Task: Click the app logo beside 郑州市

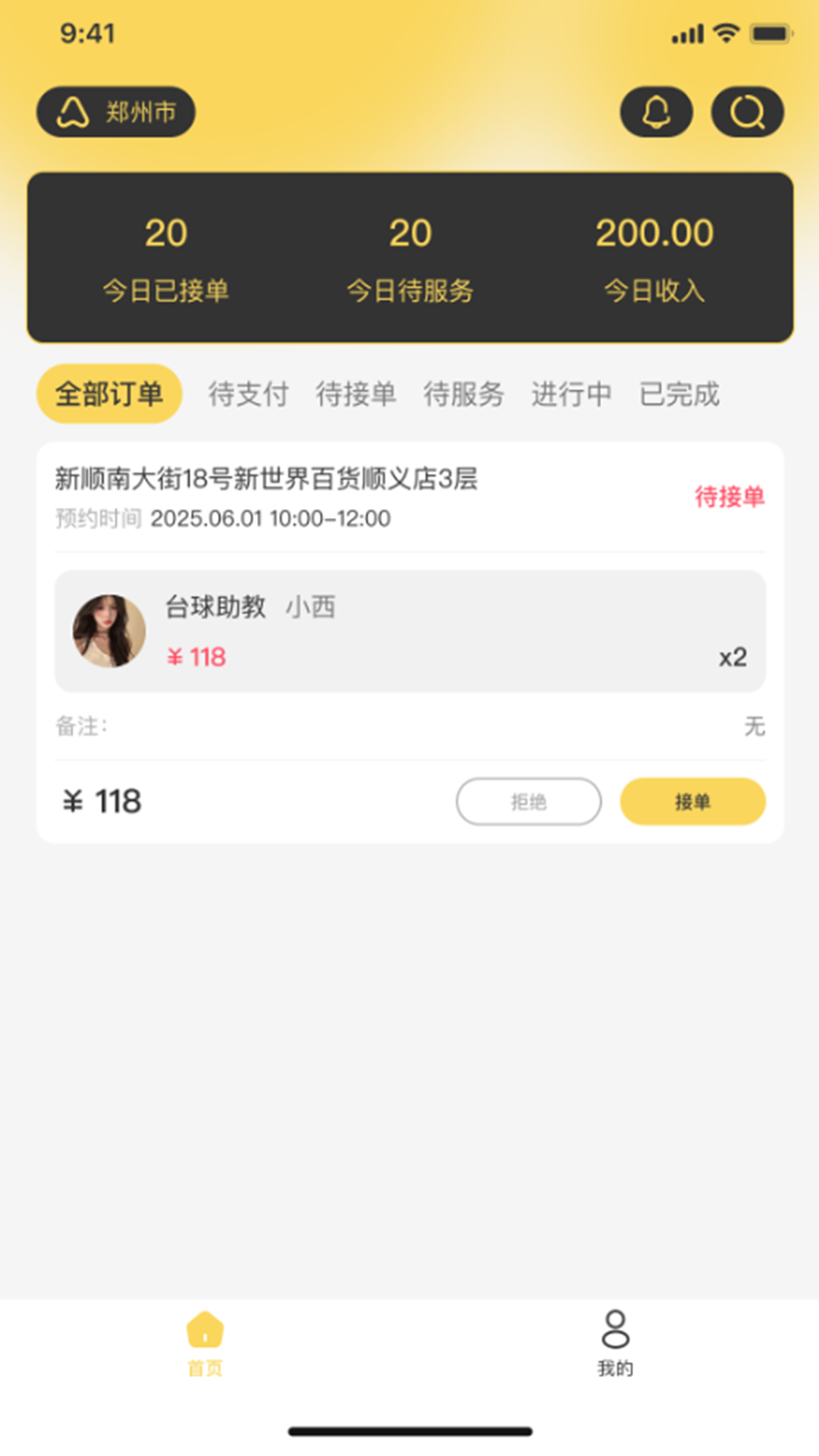Action: (x=71, y=111)
